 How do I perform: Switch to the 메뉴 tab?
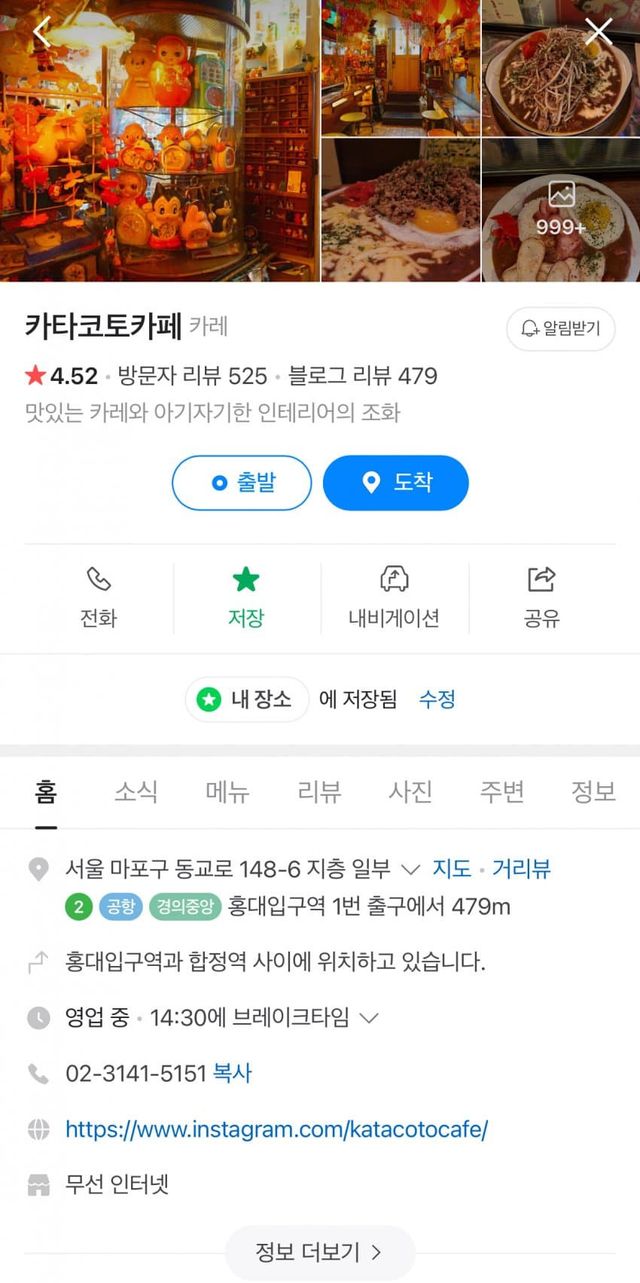(227, 793)
